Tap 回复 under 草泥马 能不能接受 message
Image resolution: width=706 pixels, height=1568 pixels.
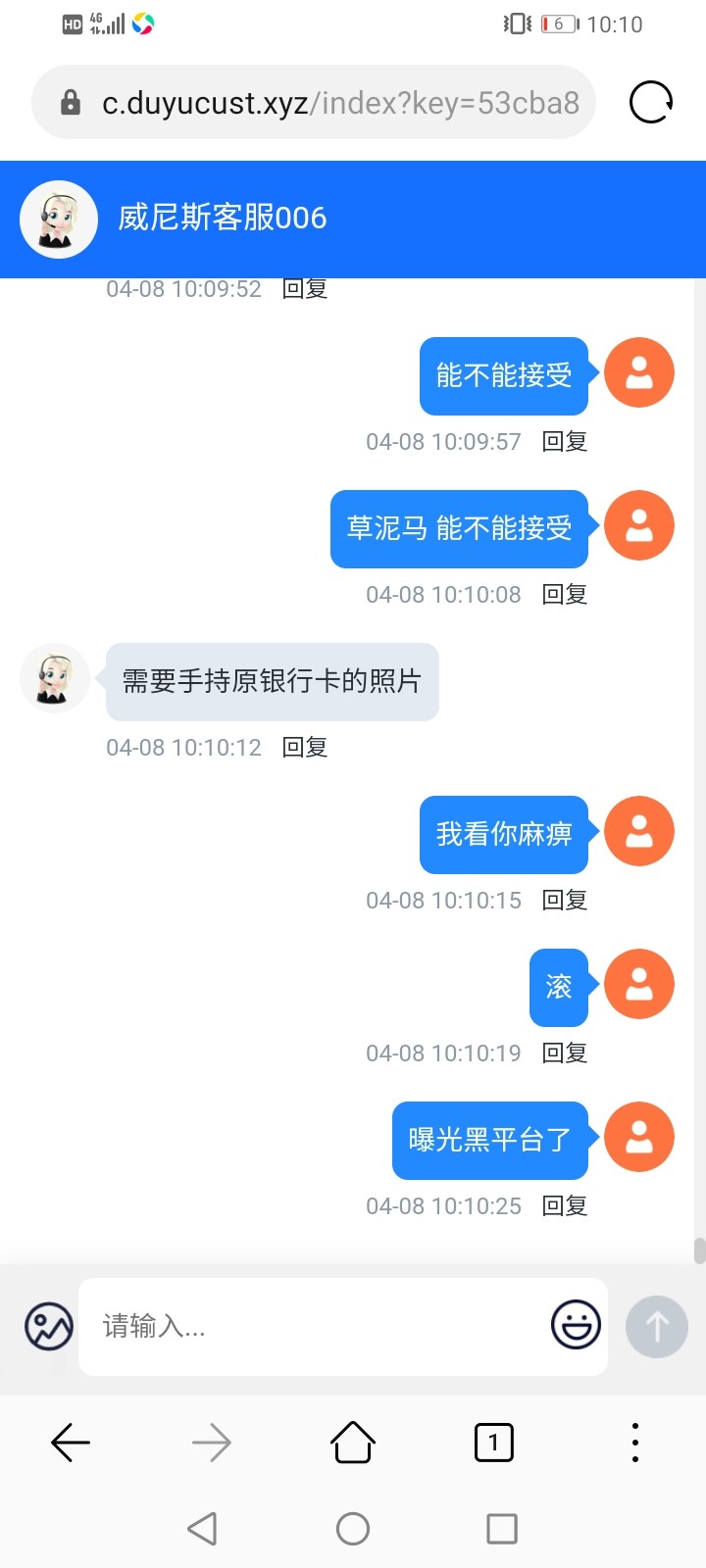(565, 595)
